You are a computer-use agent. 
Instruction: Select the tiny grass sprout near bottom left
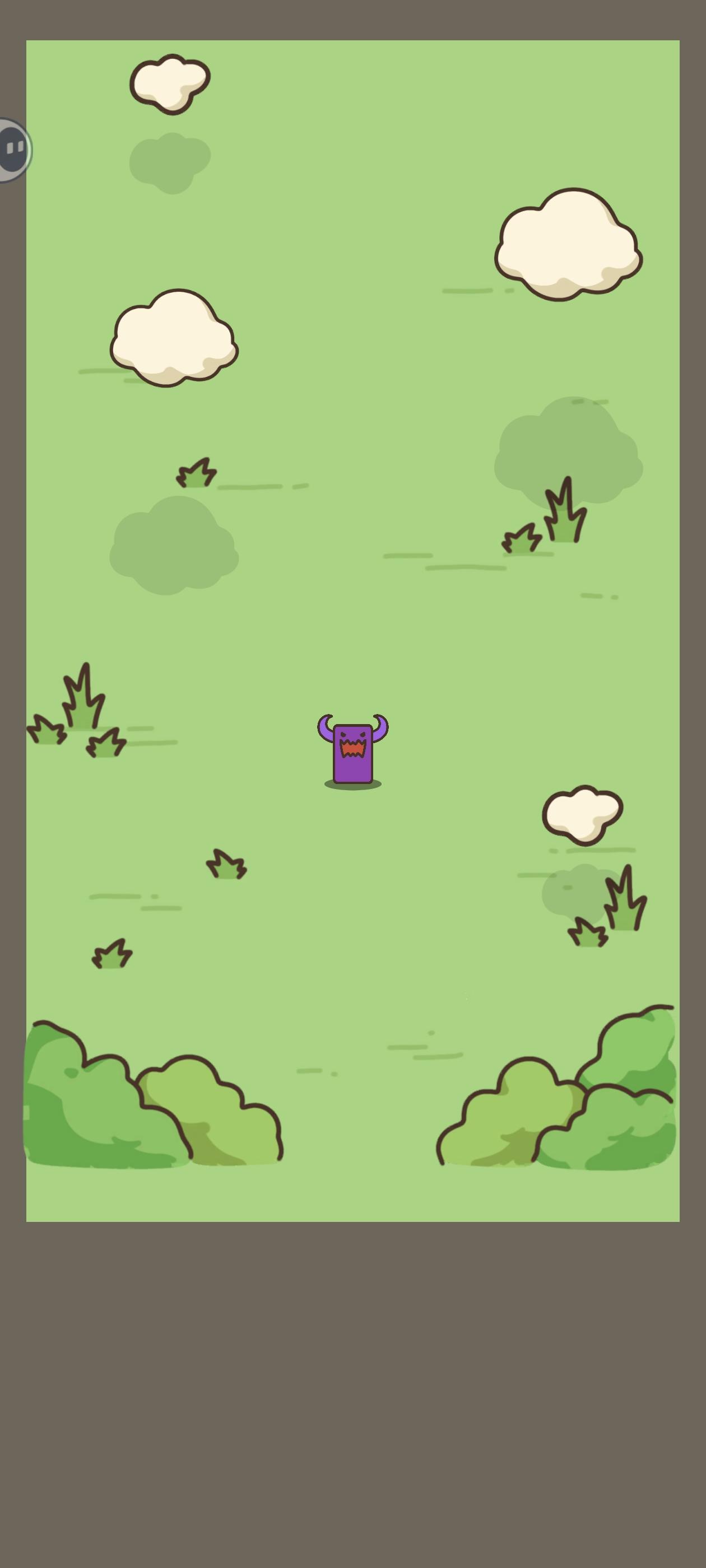tap(113, 953)
